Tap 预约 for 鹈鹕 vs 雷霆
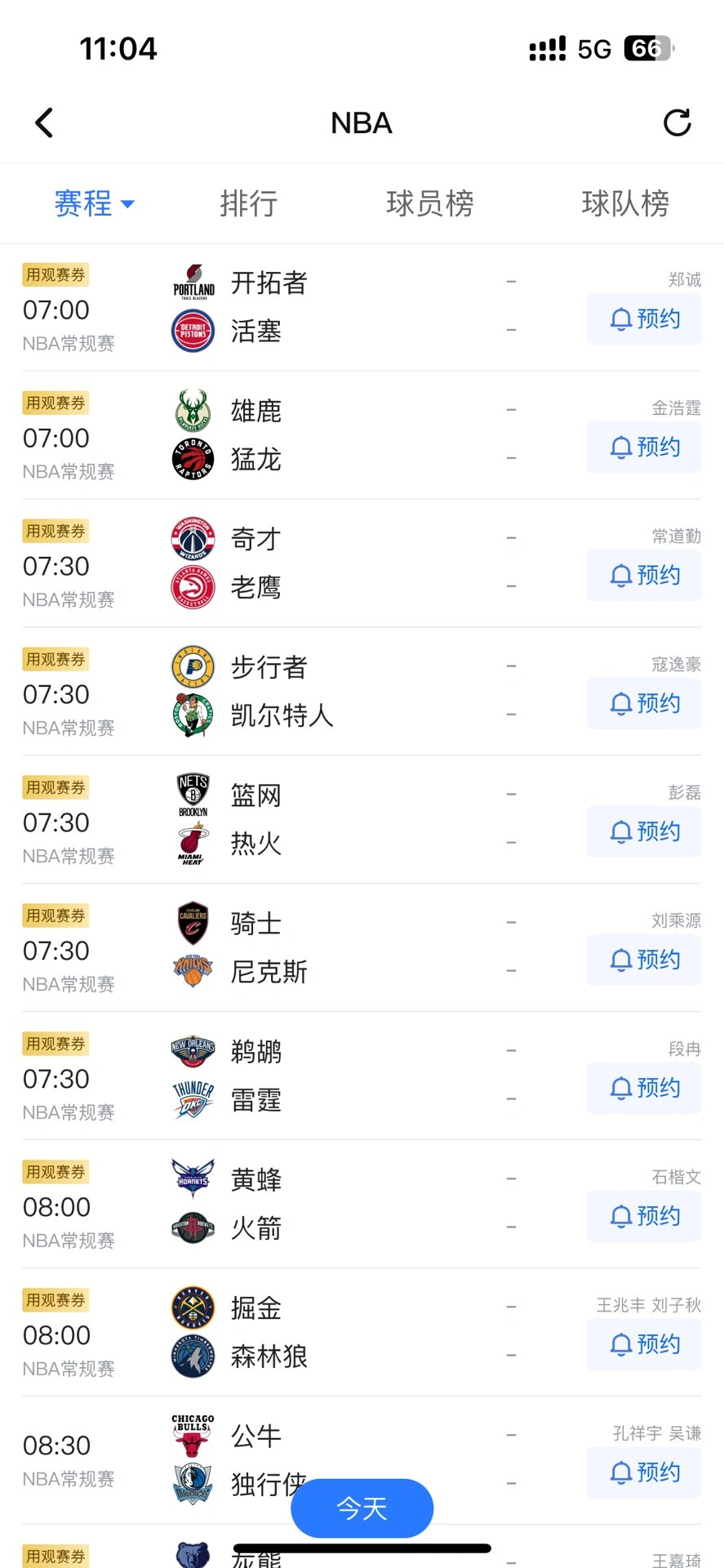The image size is (724, 1568). coord(644,1088)
